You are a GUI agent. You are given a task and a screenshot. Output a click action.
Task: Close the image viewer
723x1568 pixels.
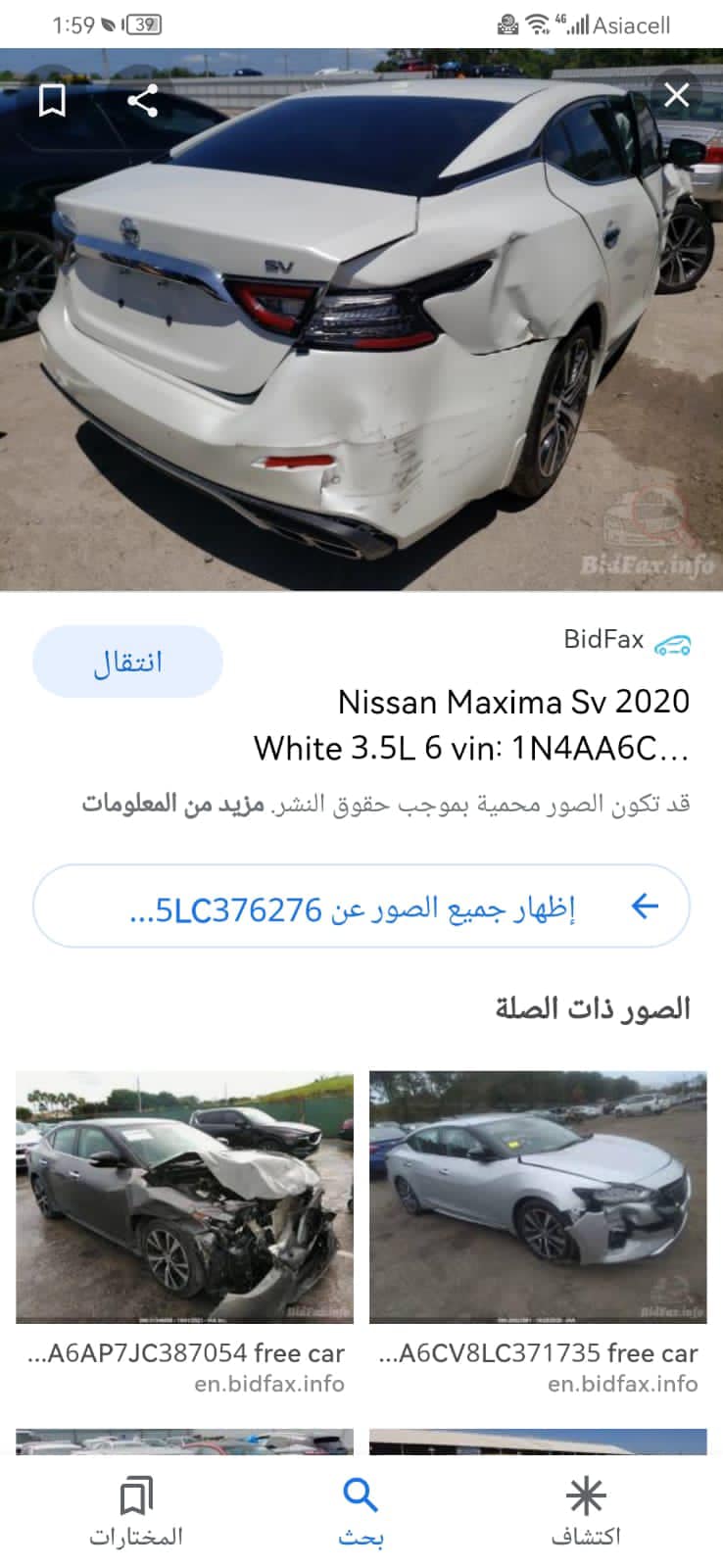(x=676, y=95)
